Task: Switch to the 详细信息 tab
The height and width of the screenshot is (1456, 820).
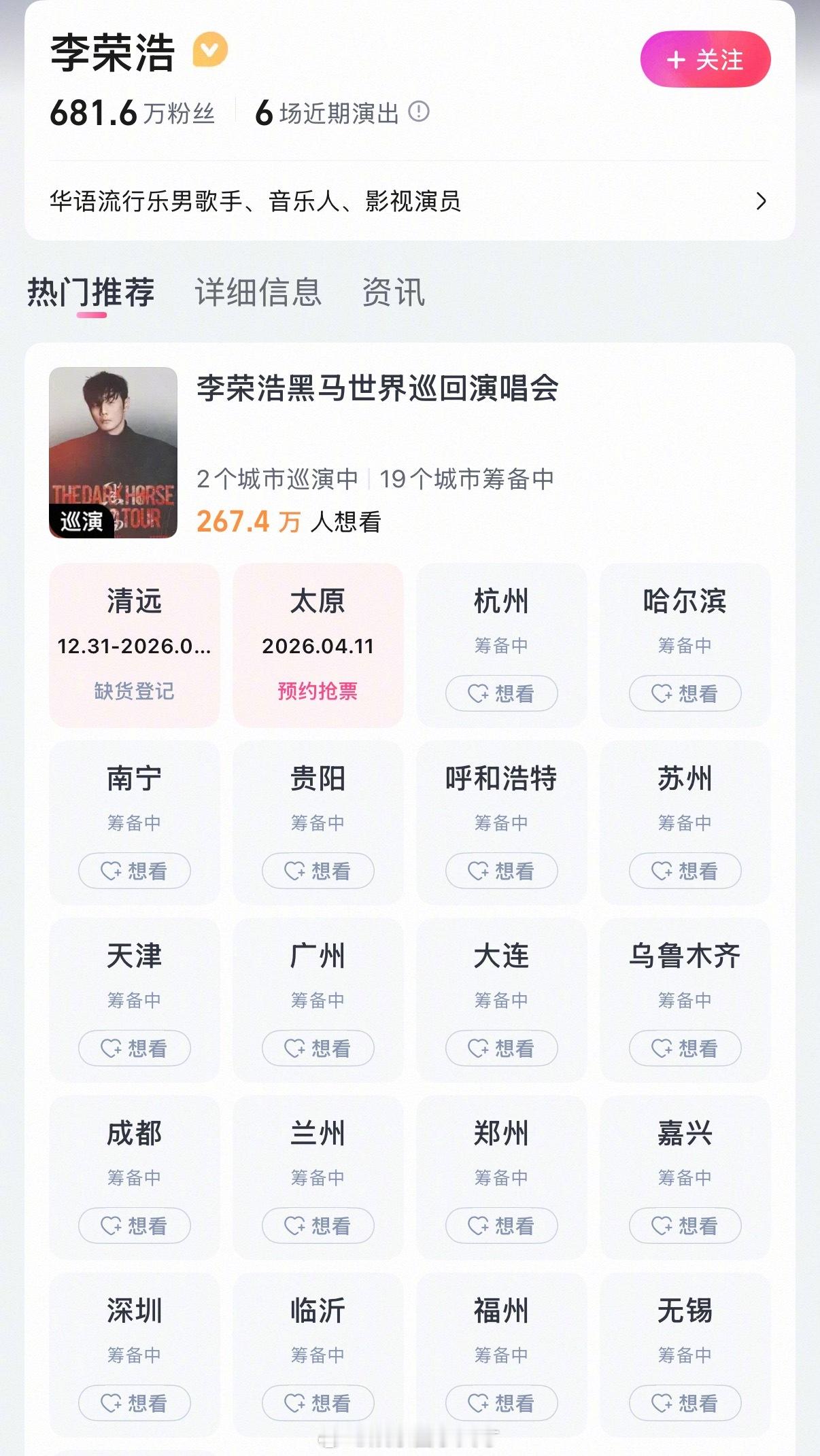Action: click(258, 292)
